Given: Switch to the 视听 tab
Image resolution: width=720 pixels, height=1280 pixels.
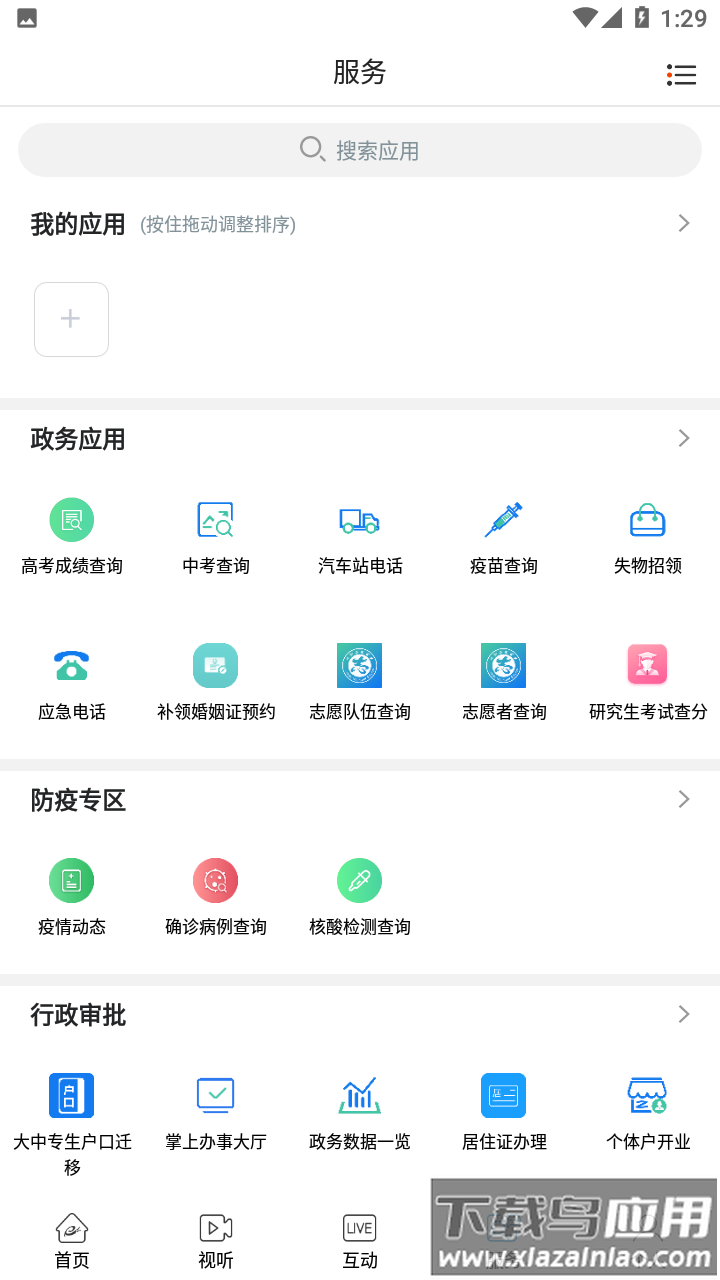Looking at the screenshot, I should (x=216, y=1241).
